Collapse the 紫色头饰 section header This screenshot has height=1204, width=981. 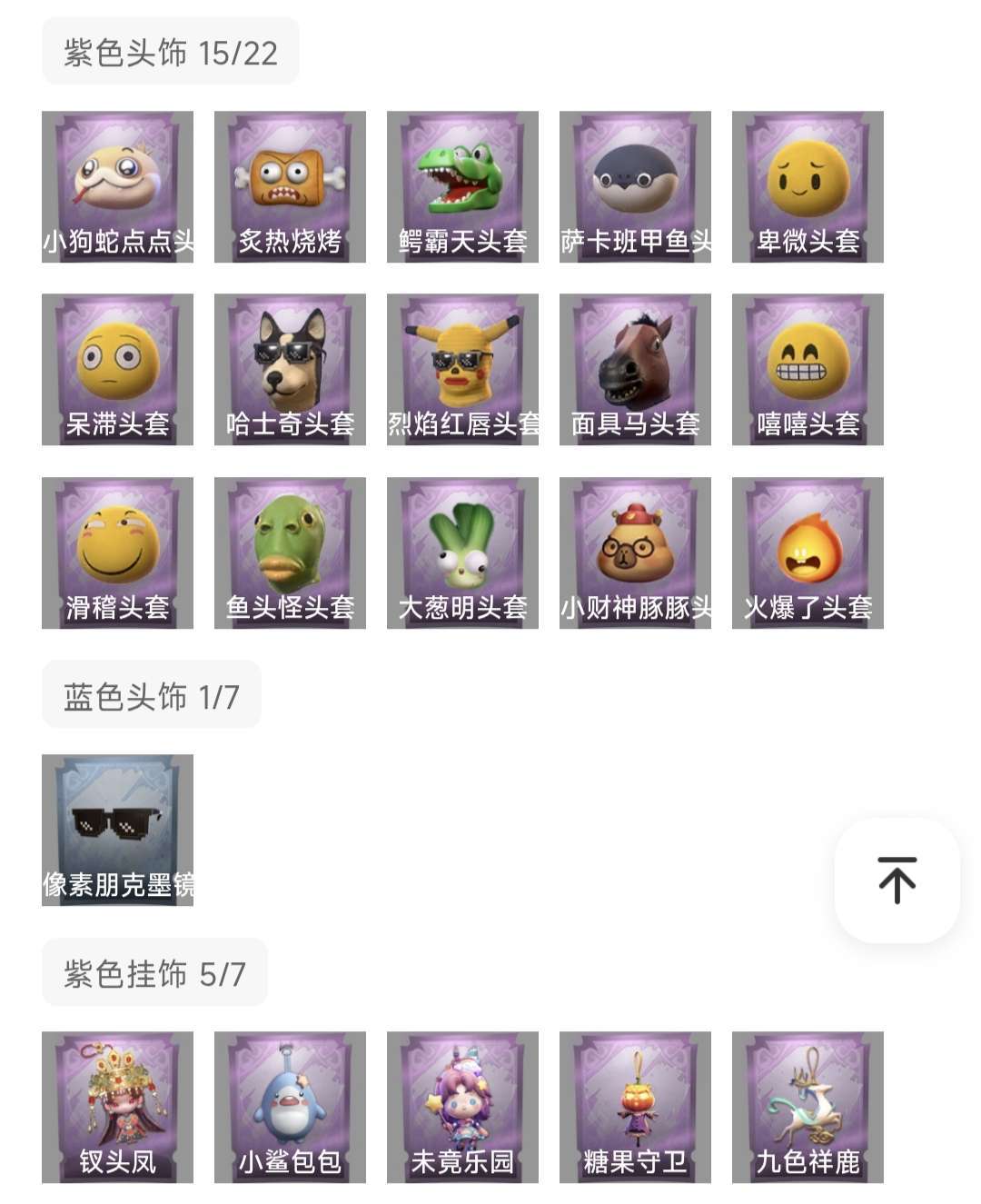170,51
